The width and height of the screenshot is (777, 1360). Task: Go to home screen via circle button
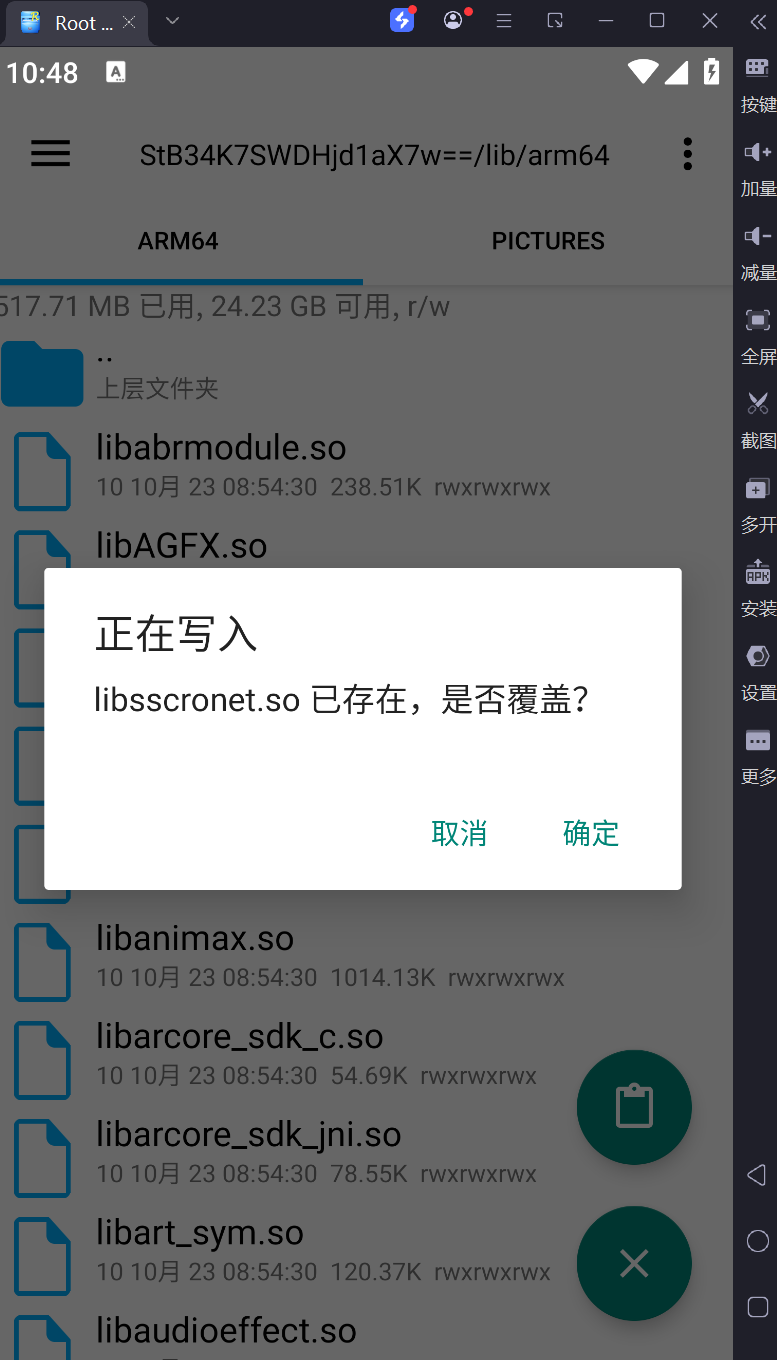coord(758,1241)
